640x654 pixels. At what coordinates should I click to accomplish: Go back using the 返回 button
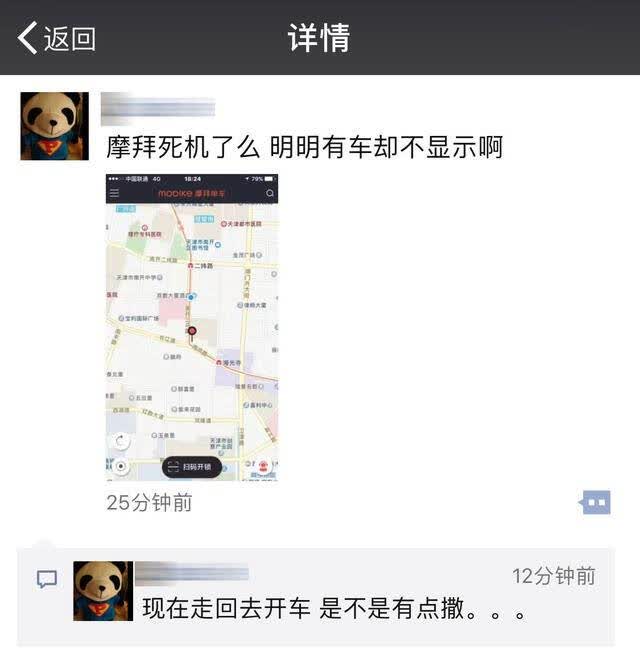[56, 38]
